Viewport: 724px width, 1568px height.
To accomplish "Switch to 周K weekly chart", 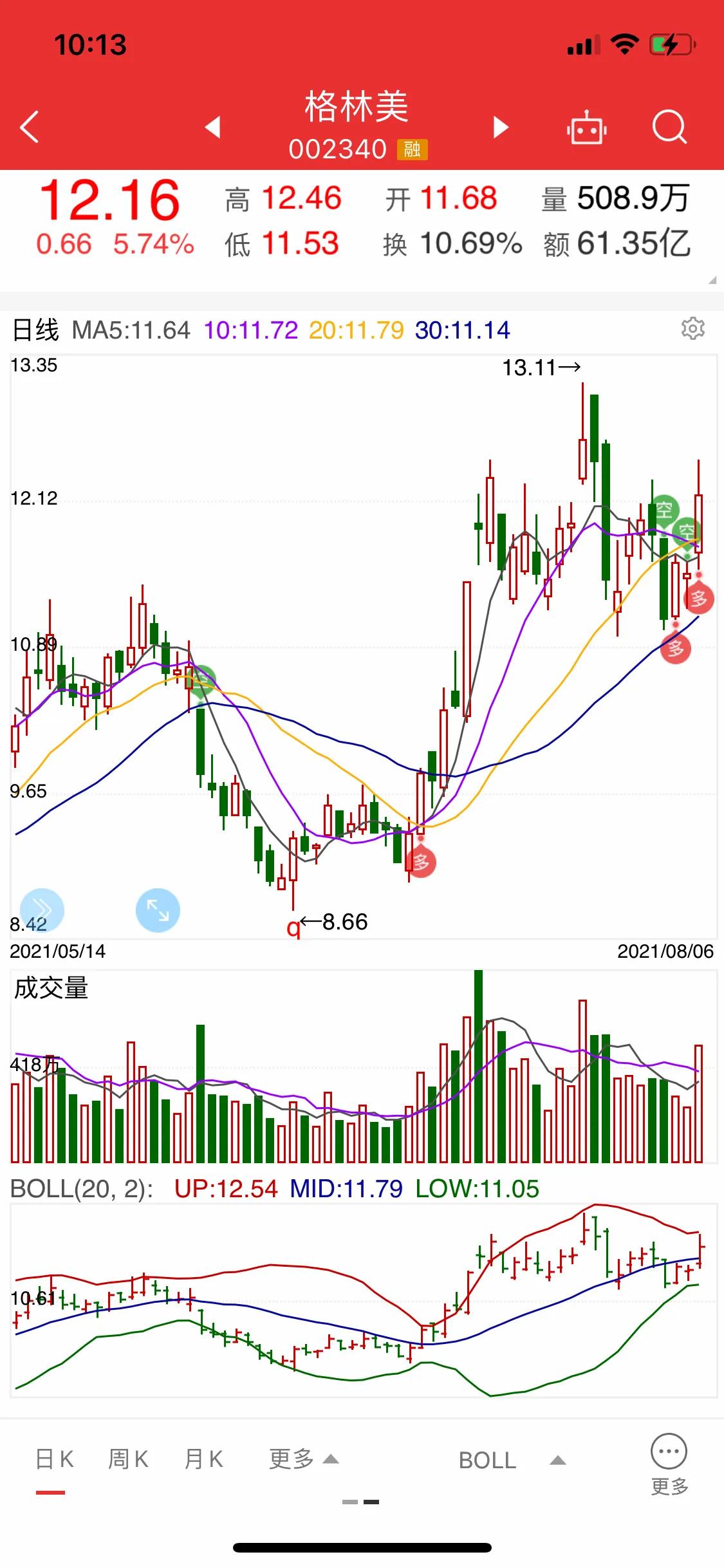I will [128, 1459].
